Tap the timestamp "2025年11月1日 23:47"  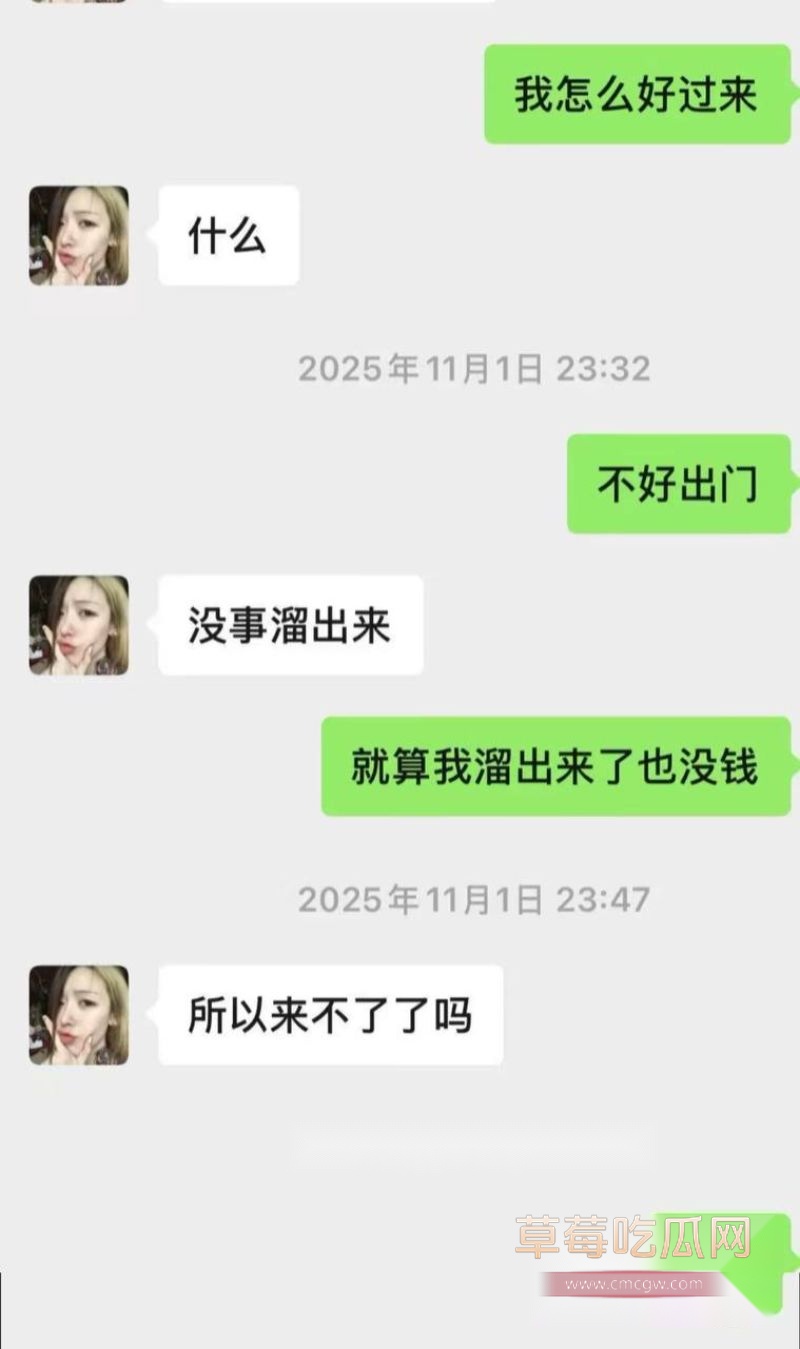click(477, 900)
